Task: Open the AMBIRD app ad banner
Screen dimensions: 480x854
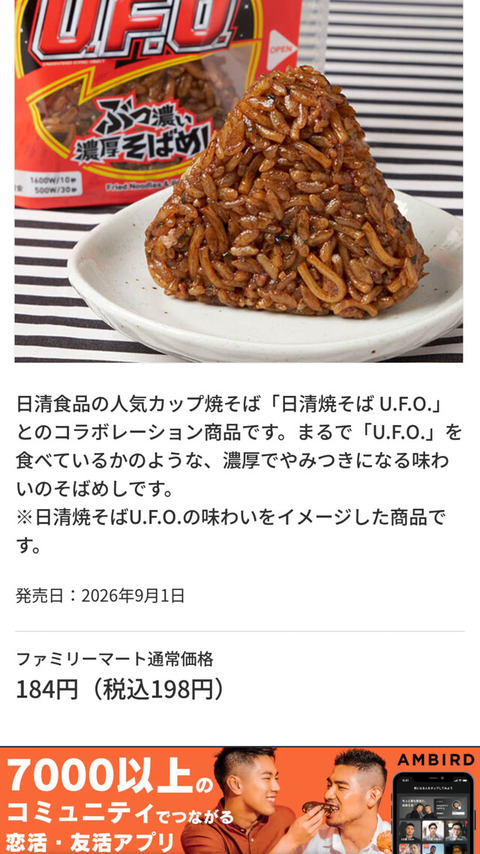Action: tap(240, 800)
